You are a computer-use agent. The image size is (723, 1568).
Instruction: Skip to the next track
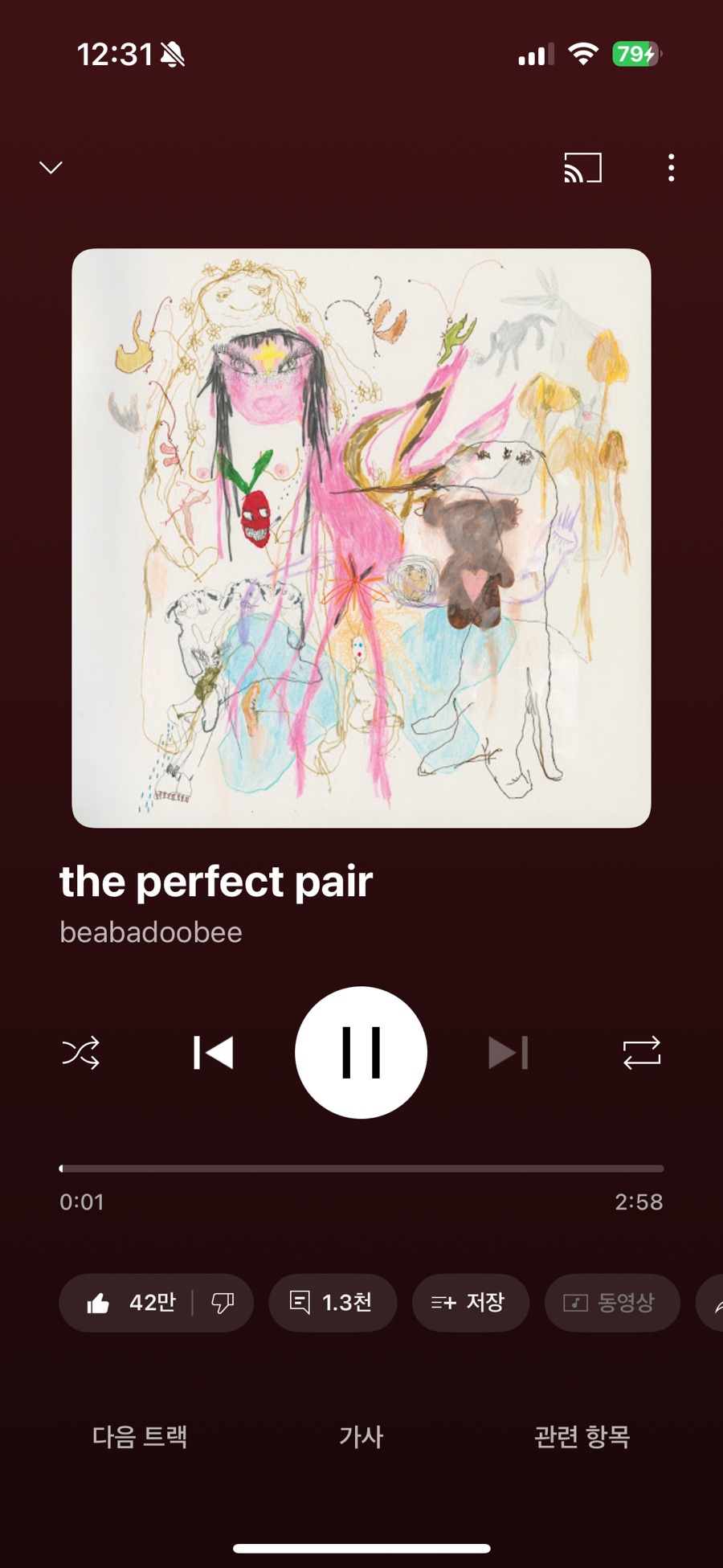pyautogui.click(x=508, y=1052)
